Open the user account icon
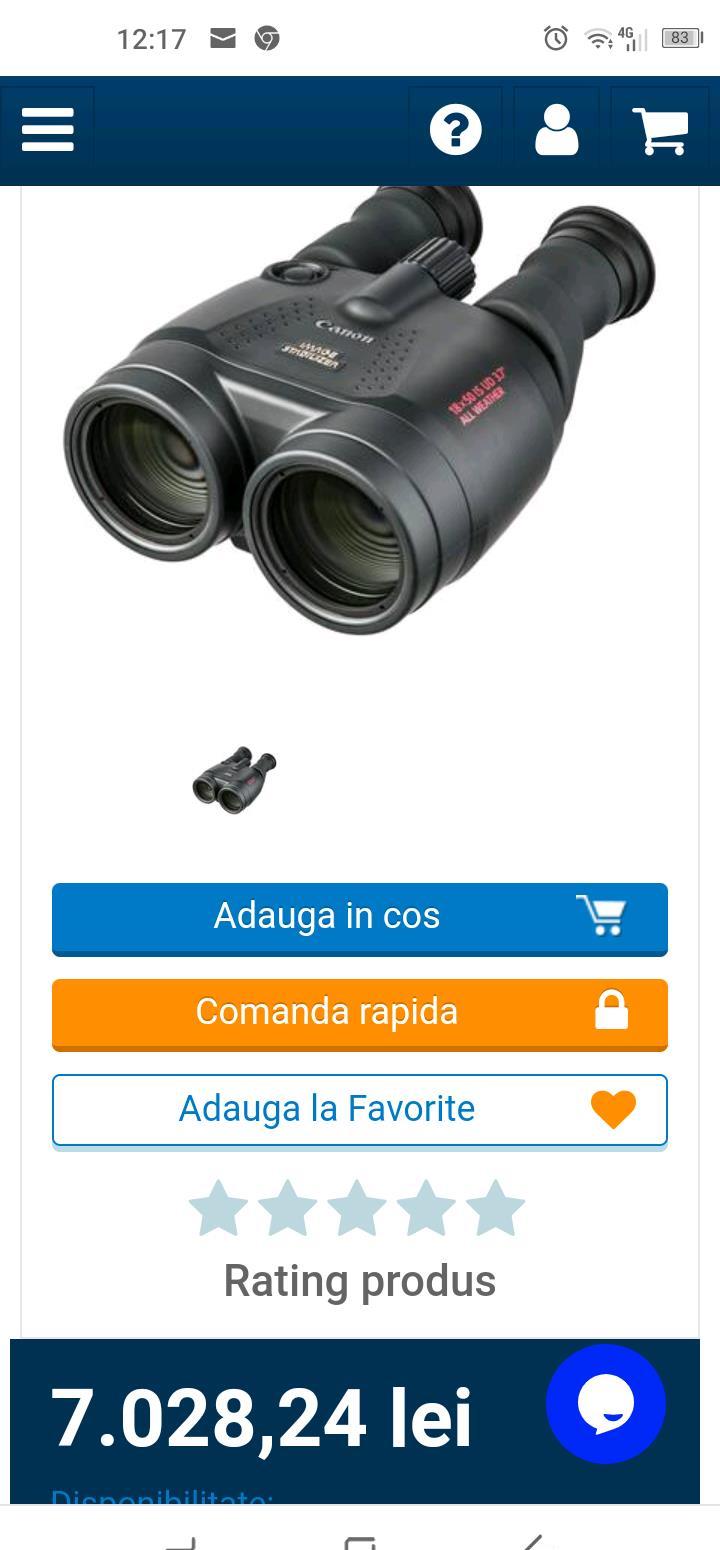The height and width of the screenshot is (1550, 720). click(x=556, y=130)
